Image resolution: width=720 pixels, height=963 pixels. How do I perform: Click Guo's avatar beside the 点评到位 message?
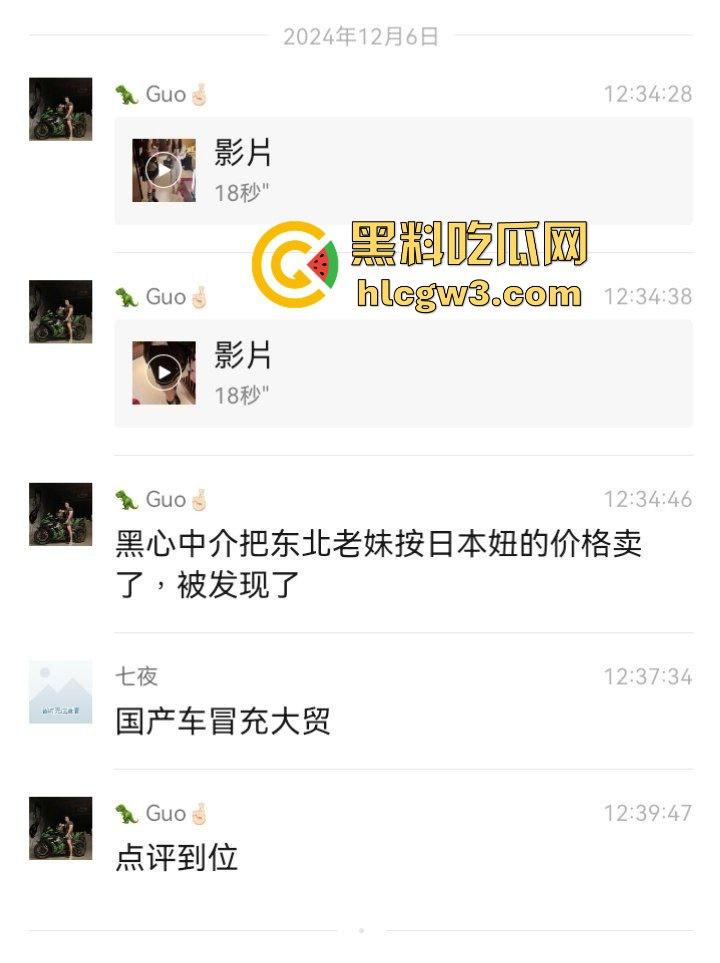pyautogui.click(x=60, y=830)
